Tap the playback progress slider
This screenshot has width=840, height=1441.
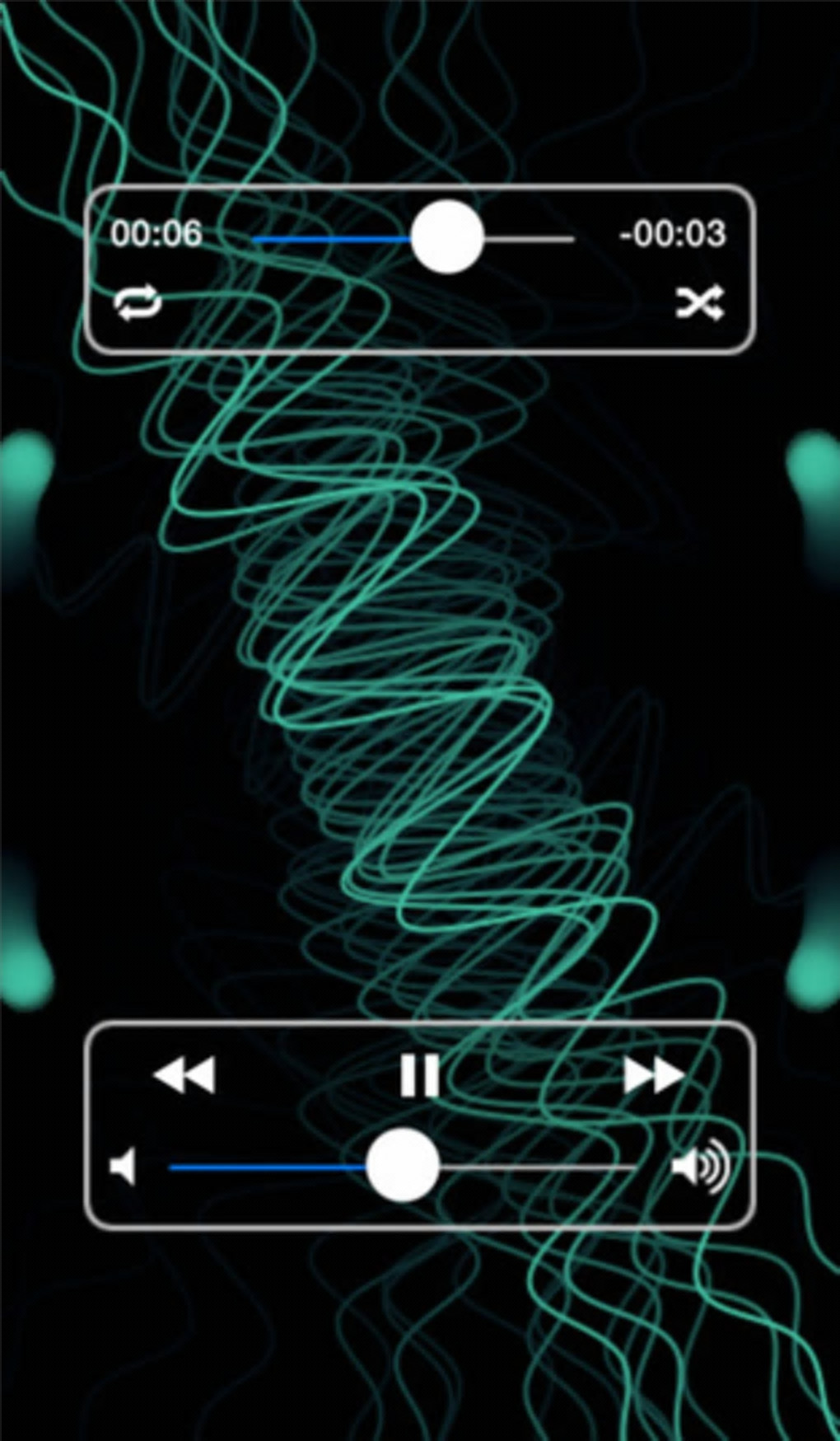coord(446,238)
